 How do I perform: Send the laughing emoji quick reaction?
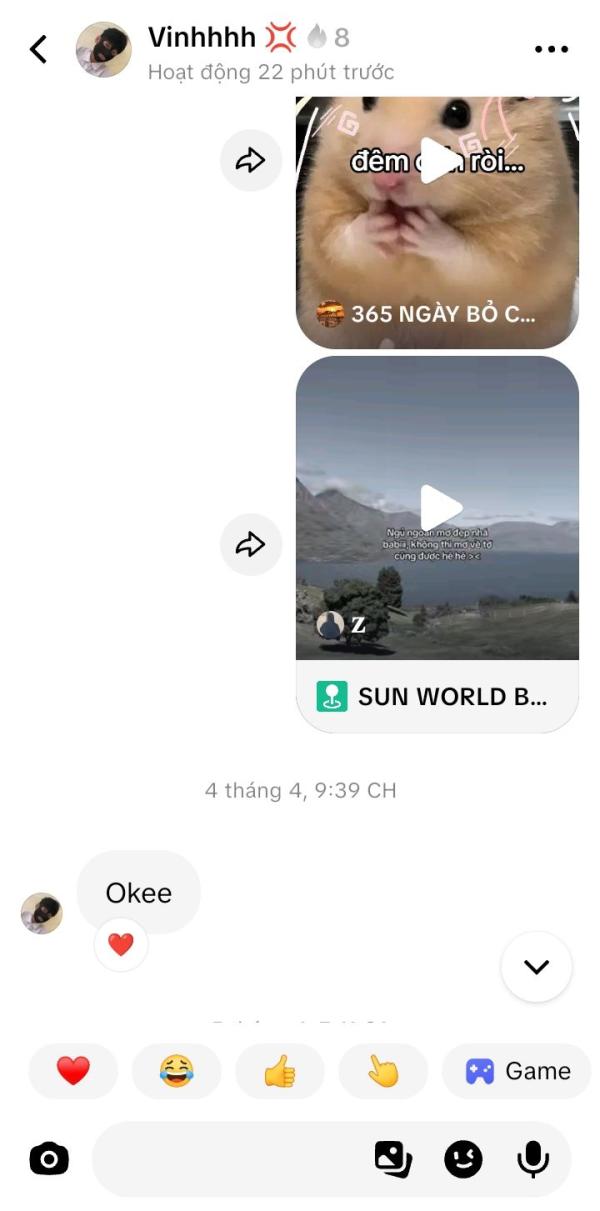(176, 1071)
